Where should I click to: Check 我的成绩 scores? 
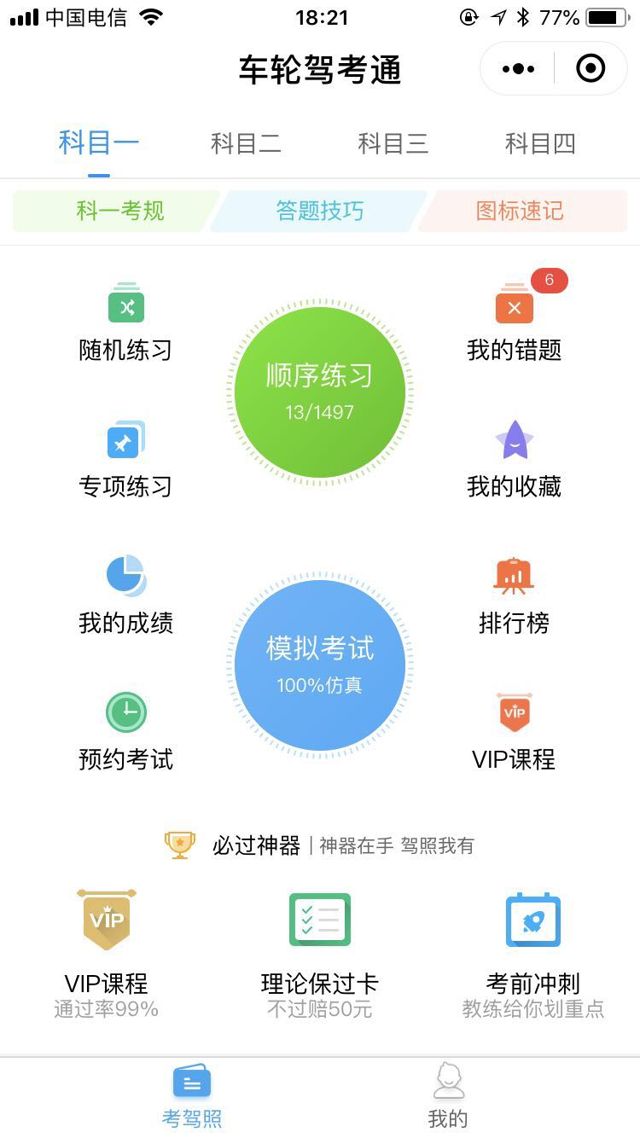pos(126,596)
